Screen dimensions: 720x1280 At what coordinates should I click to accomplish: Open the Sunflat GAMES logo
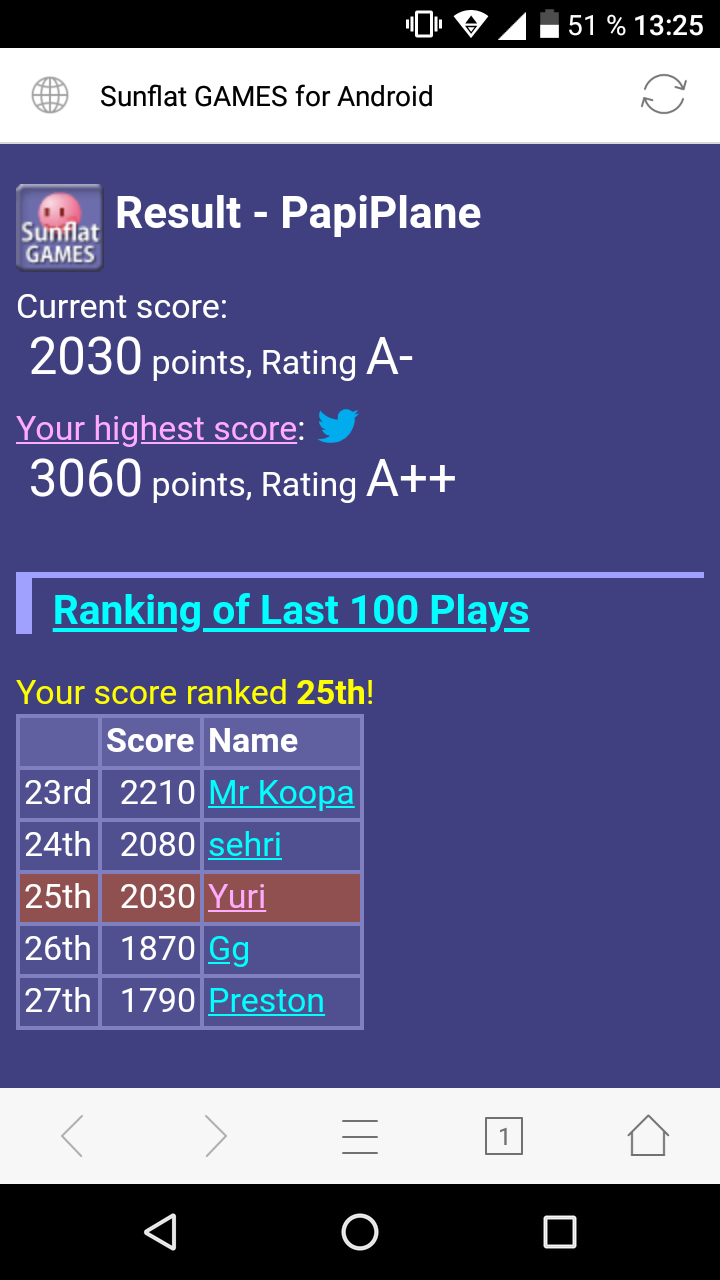click(60, 227)
